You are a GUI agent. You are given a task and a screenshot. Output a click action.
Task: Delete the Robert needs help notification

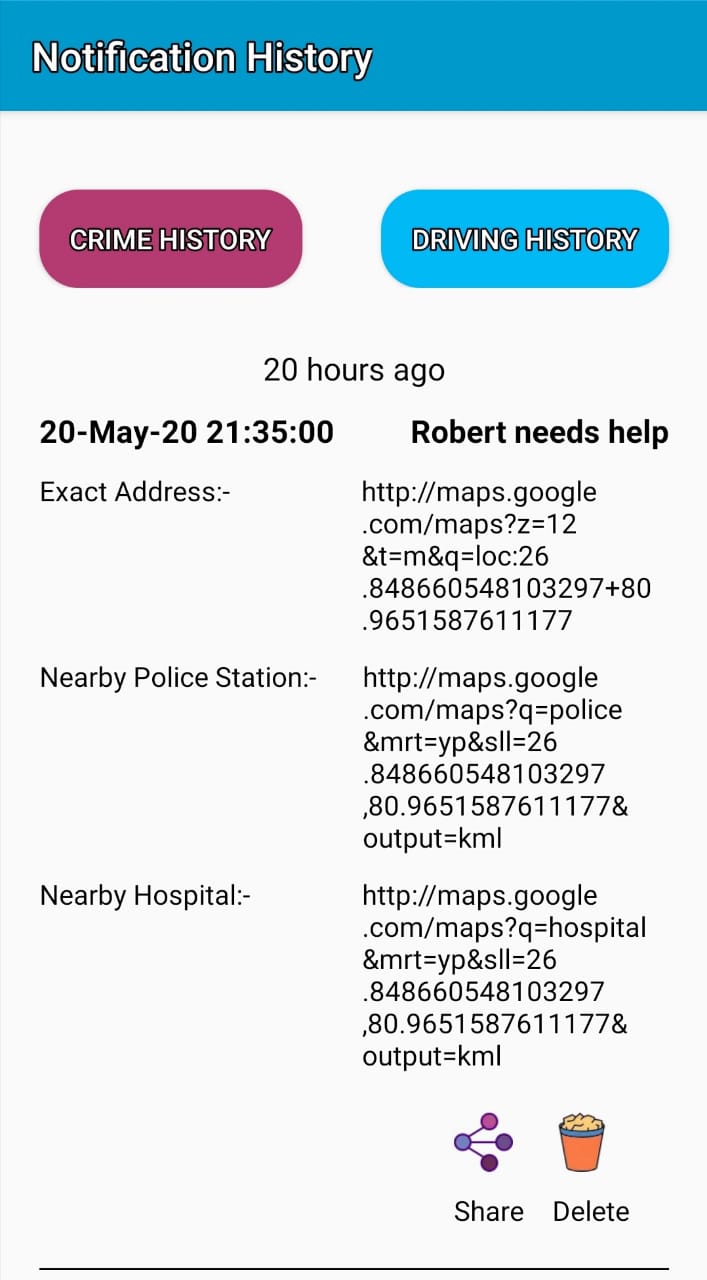pyautogui.click(x=582, y=1143)
